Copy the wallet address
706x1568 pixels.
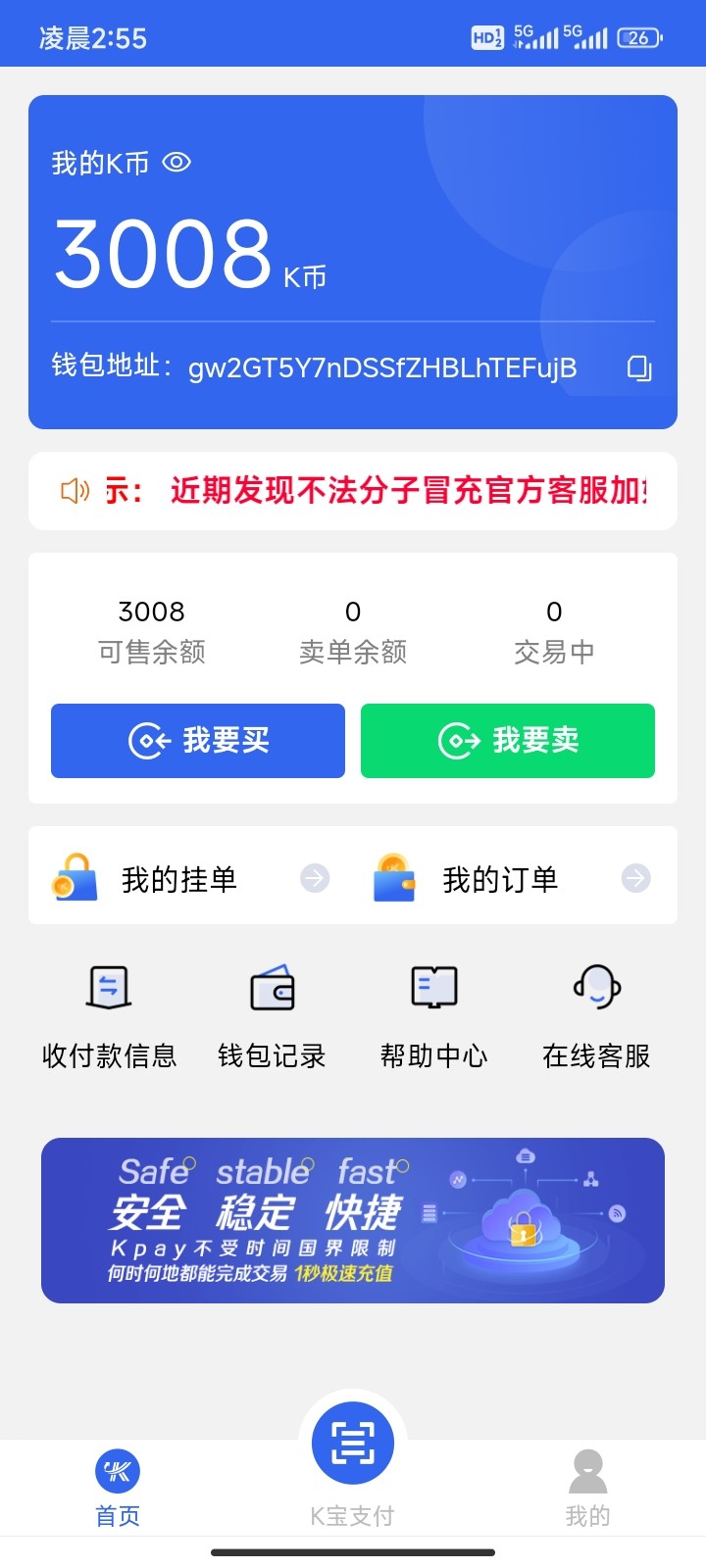[639, 368]
